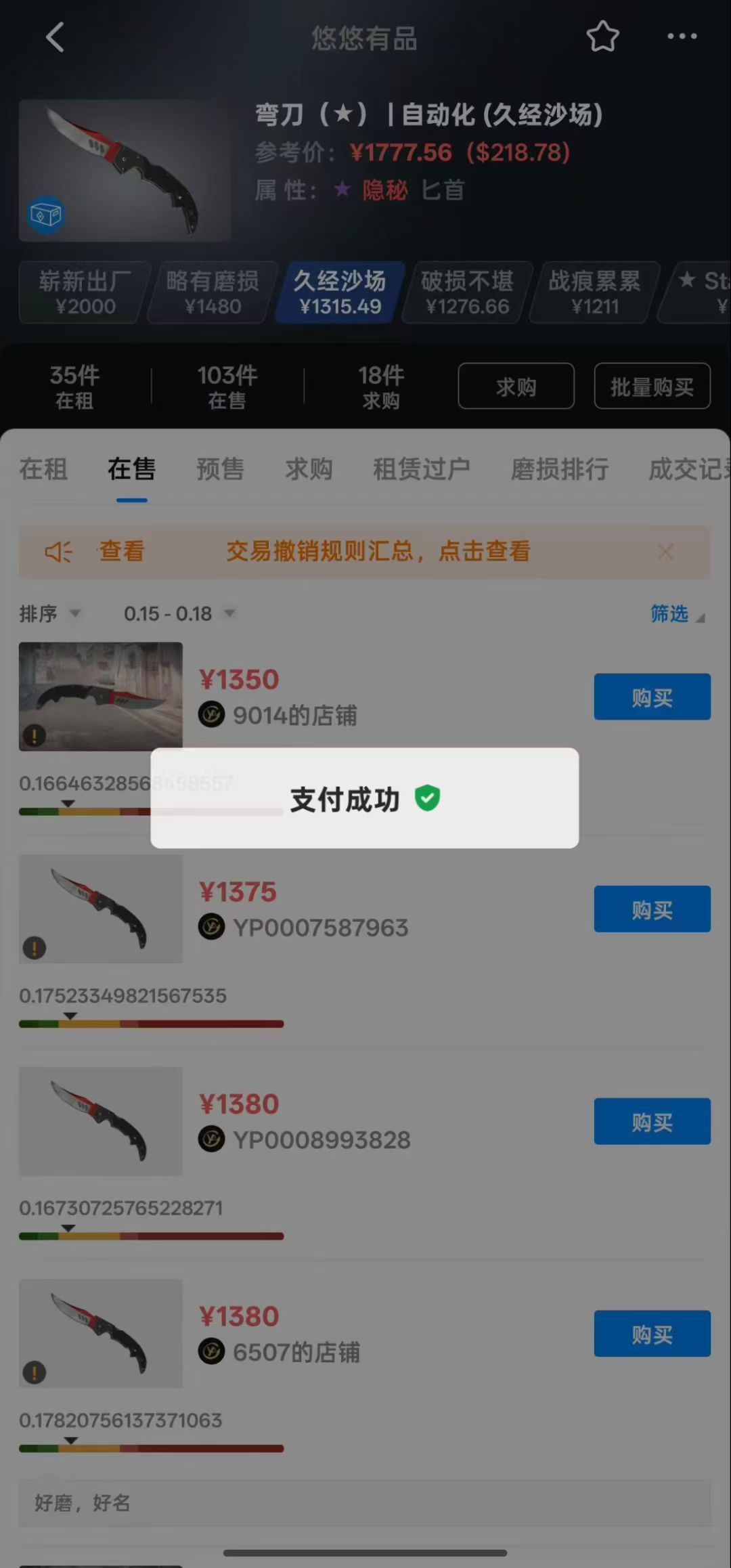This screenshot has height=1568, width=731.
Task: Switch to the 磨损排行 tab
Action: tap(559, 469)
